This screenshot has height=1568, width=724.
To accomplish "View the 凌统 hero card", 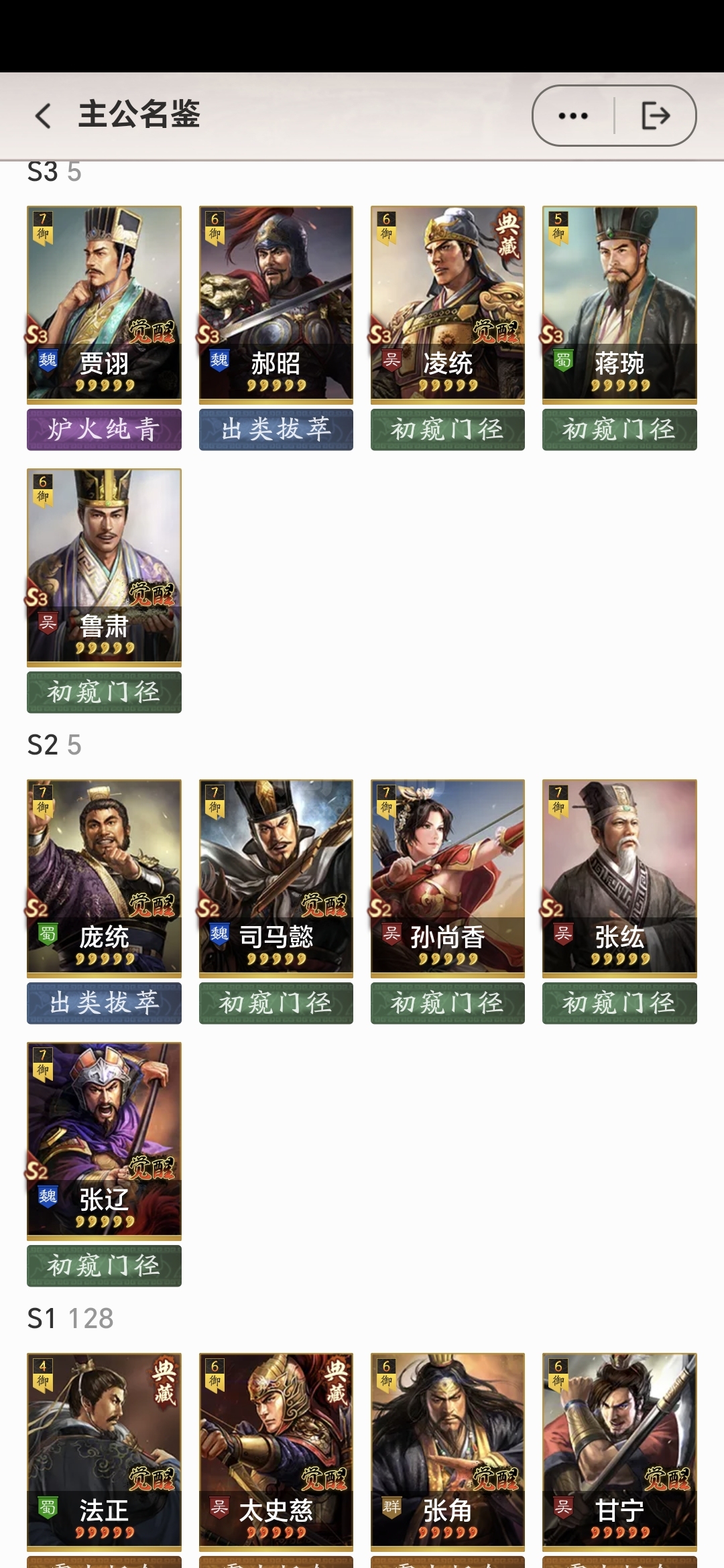I will coord(448,304).
